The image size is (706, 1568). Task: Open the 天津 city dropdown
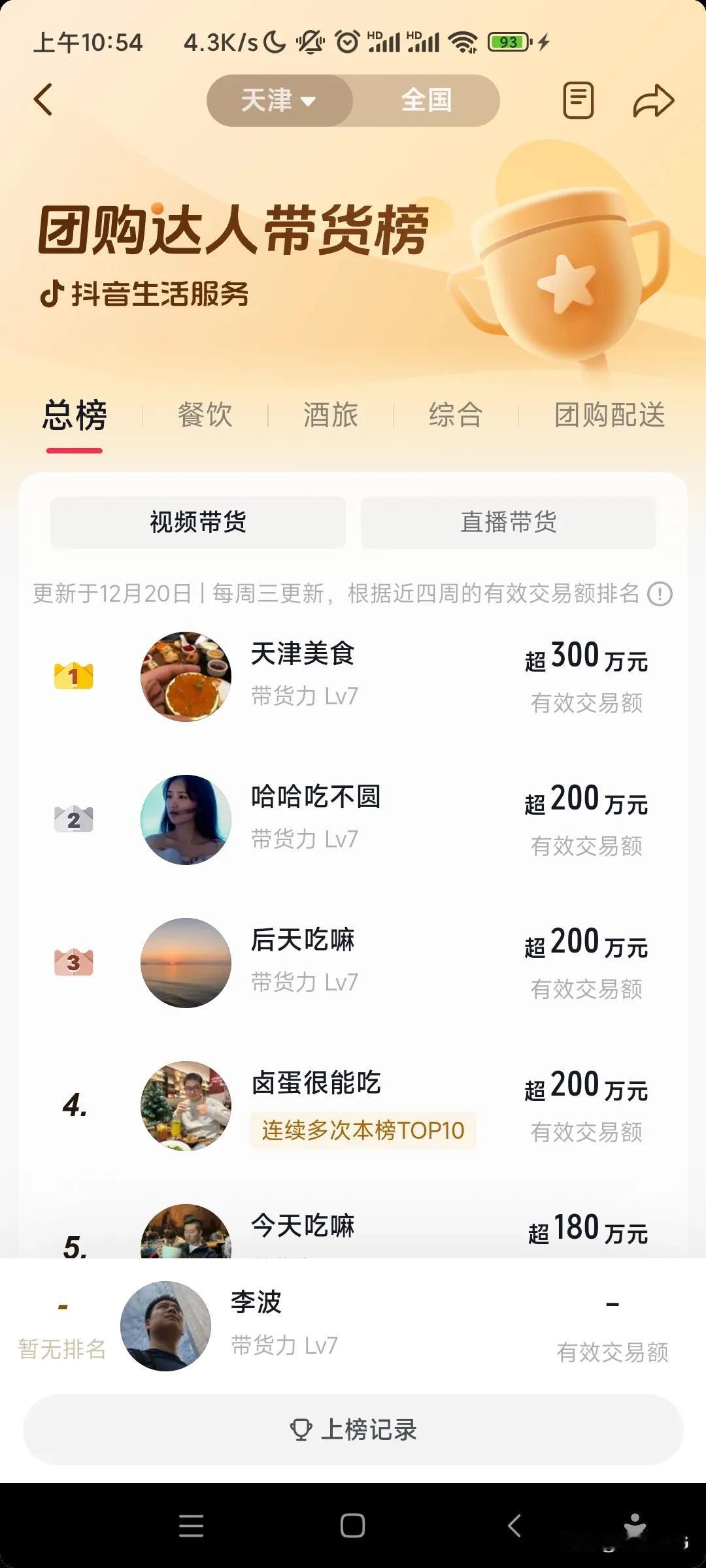[x=279, y=101]
